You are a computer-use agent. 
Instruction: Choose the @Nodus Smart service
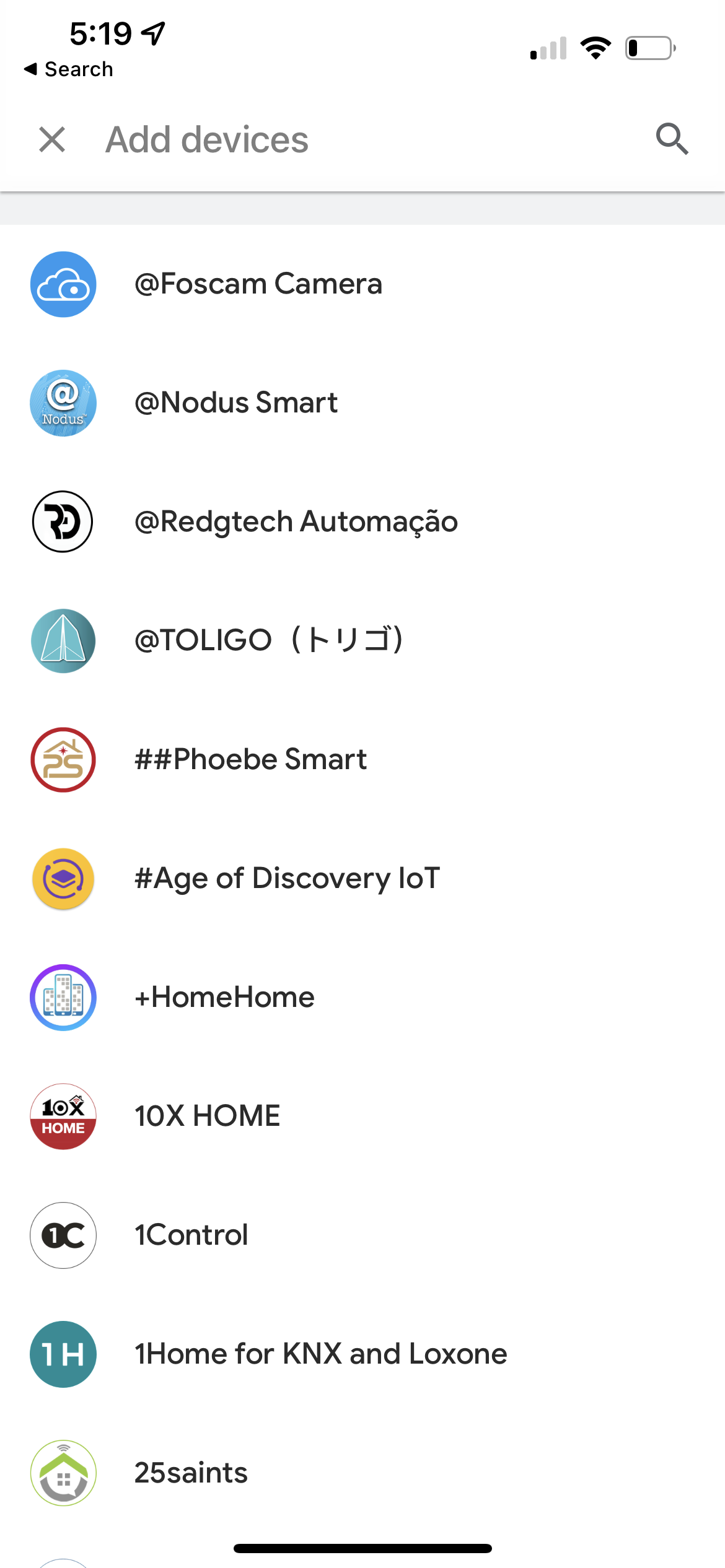pos(235,403)
